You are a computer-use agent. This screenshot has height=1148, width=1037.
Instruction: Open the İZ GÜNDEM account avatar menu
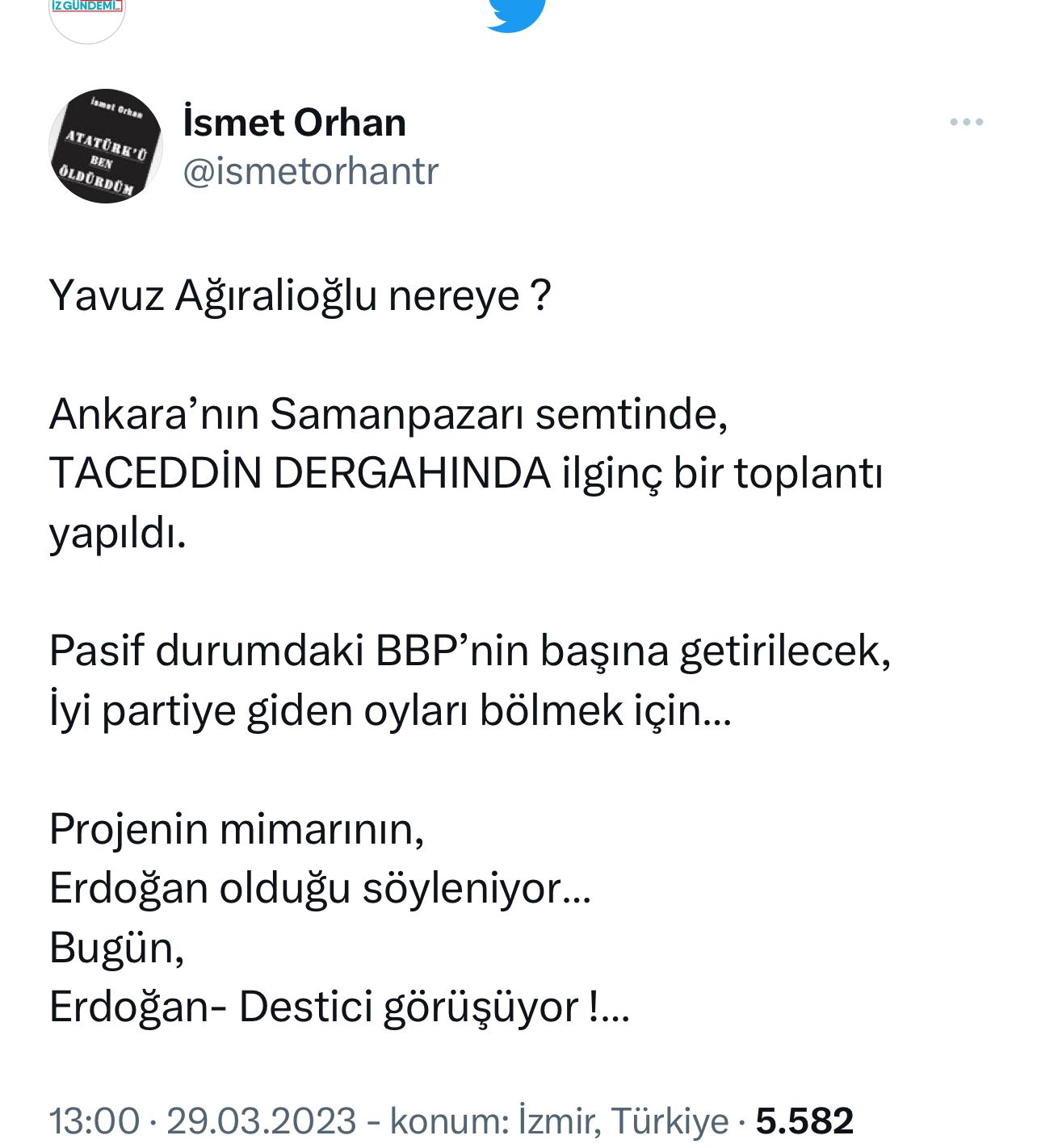pyautogui.click(x=87, y=16)
